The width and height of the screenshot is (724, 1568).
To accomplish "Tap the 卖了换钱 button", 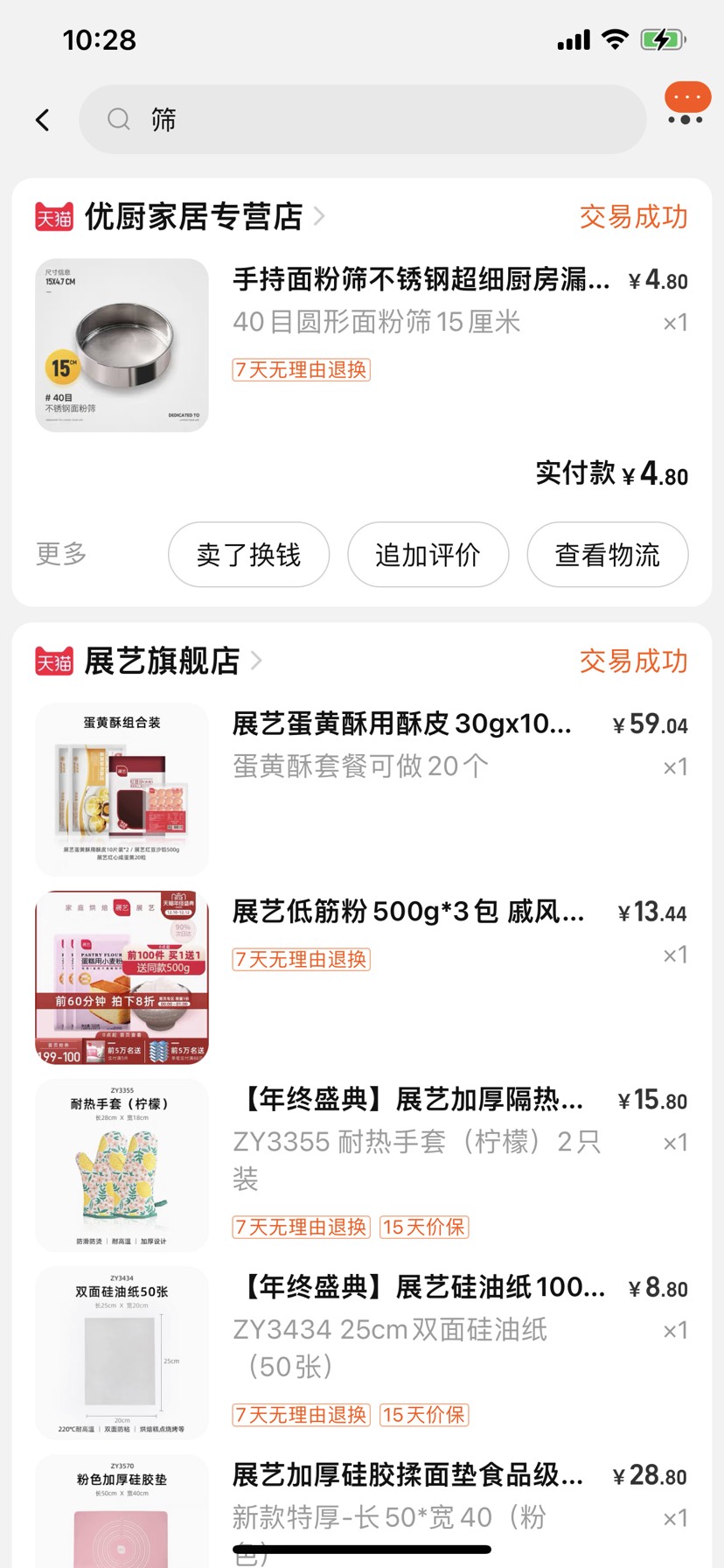I will pyautogui.click(x=248, y=555).
